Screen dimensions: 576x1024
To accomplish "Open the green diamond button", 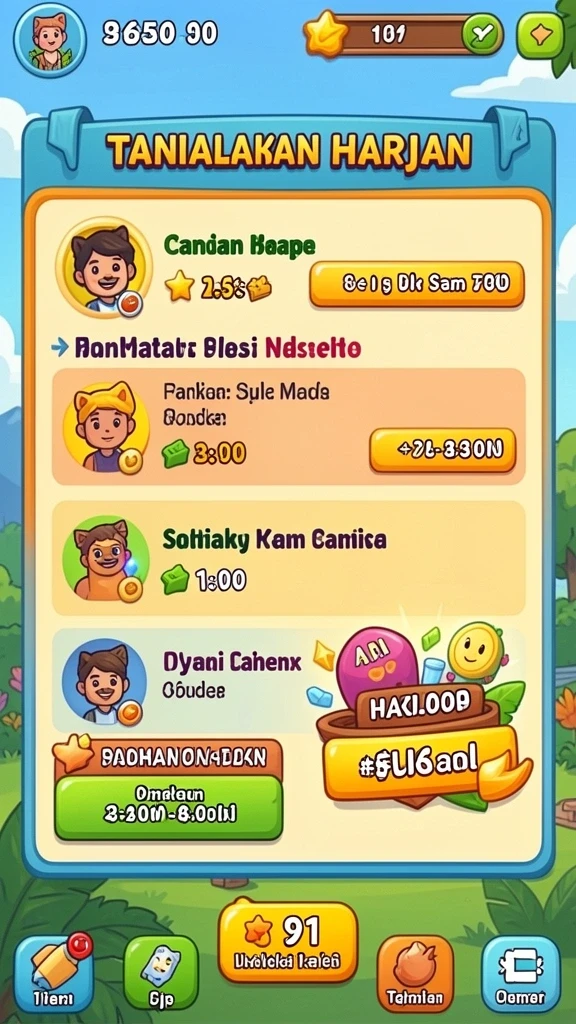I will [x=539, y=35].
